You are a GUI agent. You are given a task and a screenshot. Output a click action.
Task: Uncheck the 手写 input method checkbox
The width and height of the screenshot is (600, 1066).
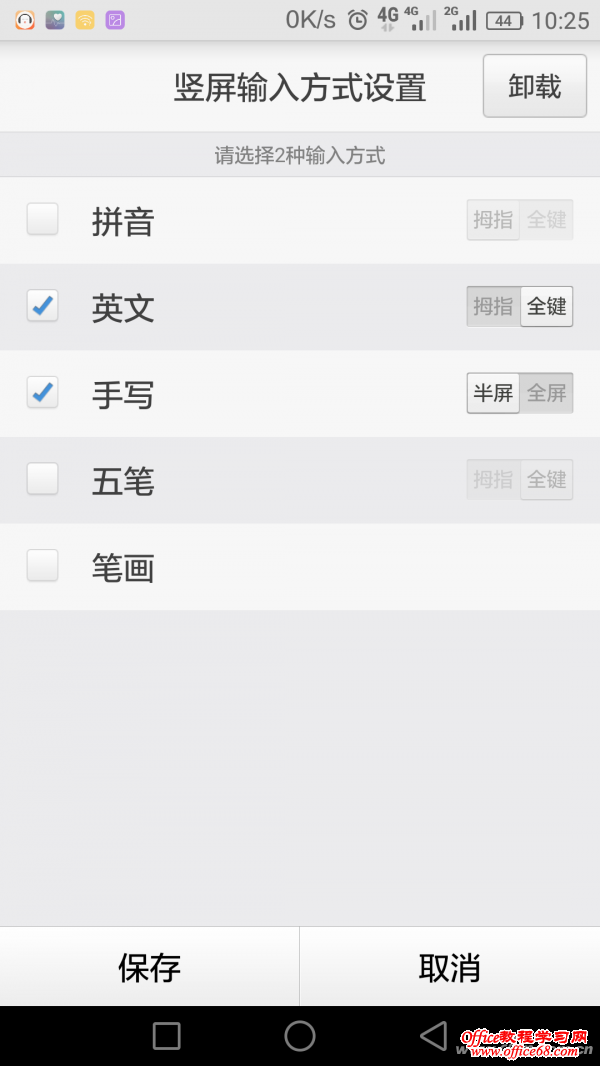click(42, 393)
